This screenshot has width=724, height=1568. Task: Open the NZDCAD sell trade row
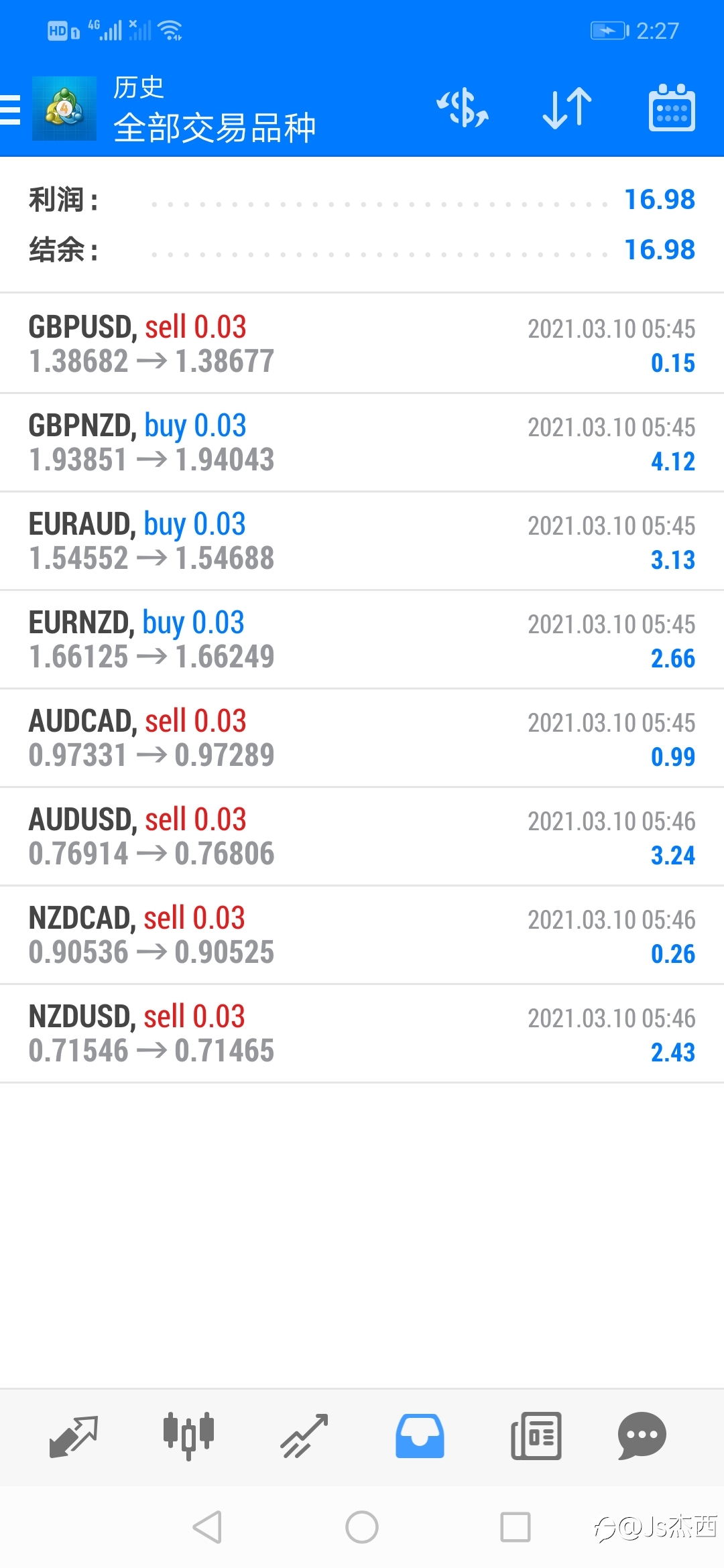(362, 935)
